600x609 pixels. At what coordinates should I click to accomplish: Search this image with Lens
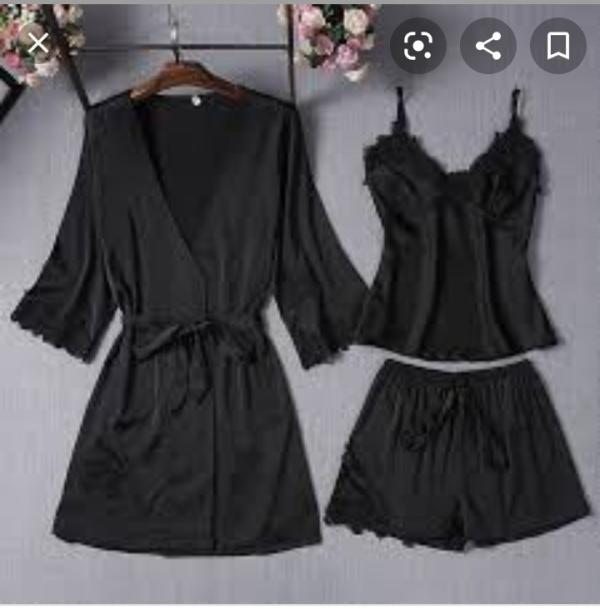click(x=417, y=45)
